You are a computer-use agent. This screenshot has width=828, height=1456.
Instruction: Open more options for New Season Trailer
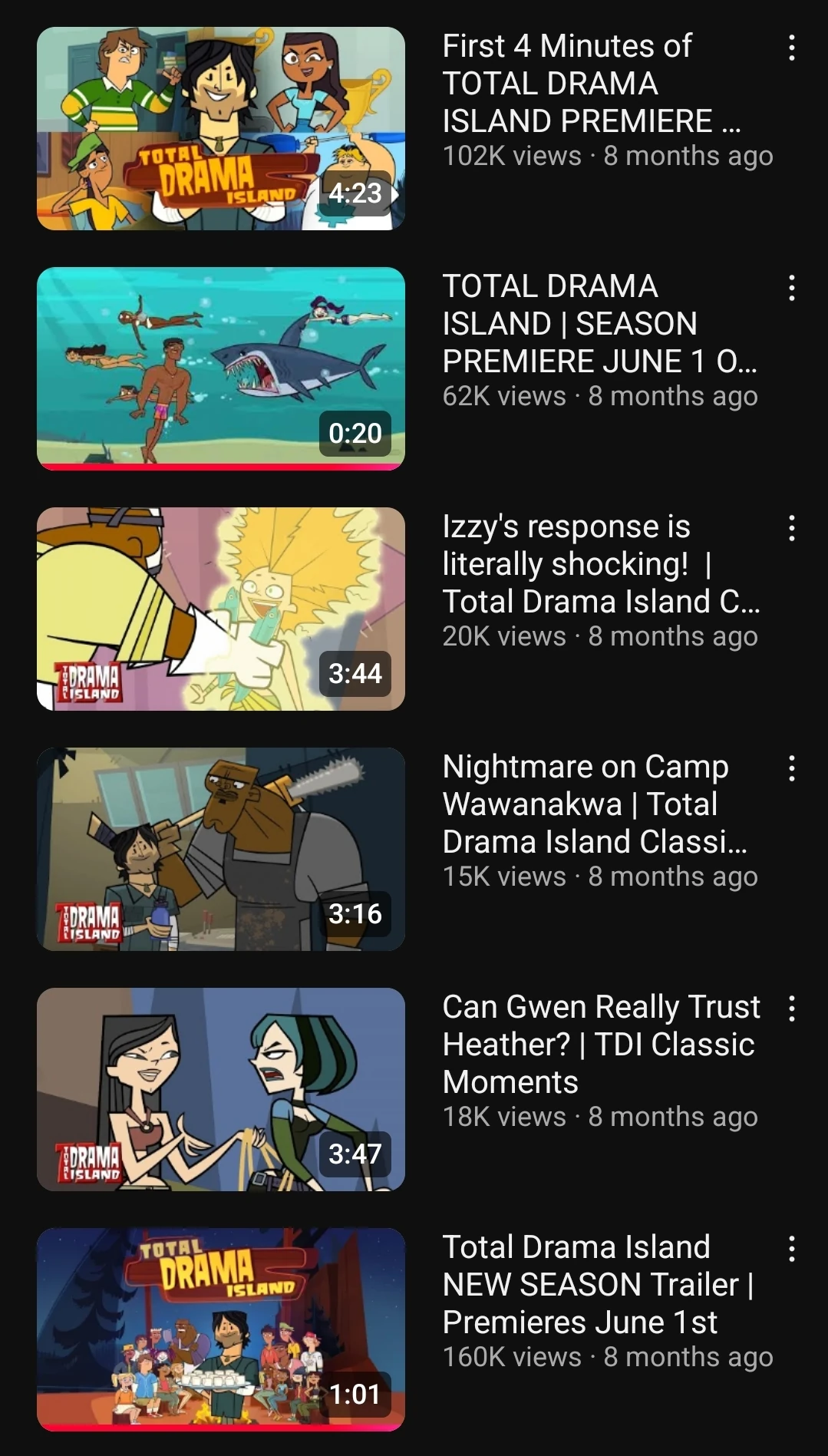pyautogui.click(x=791, y=1250)
